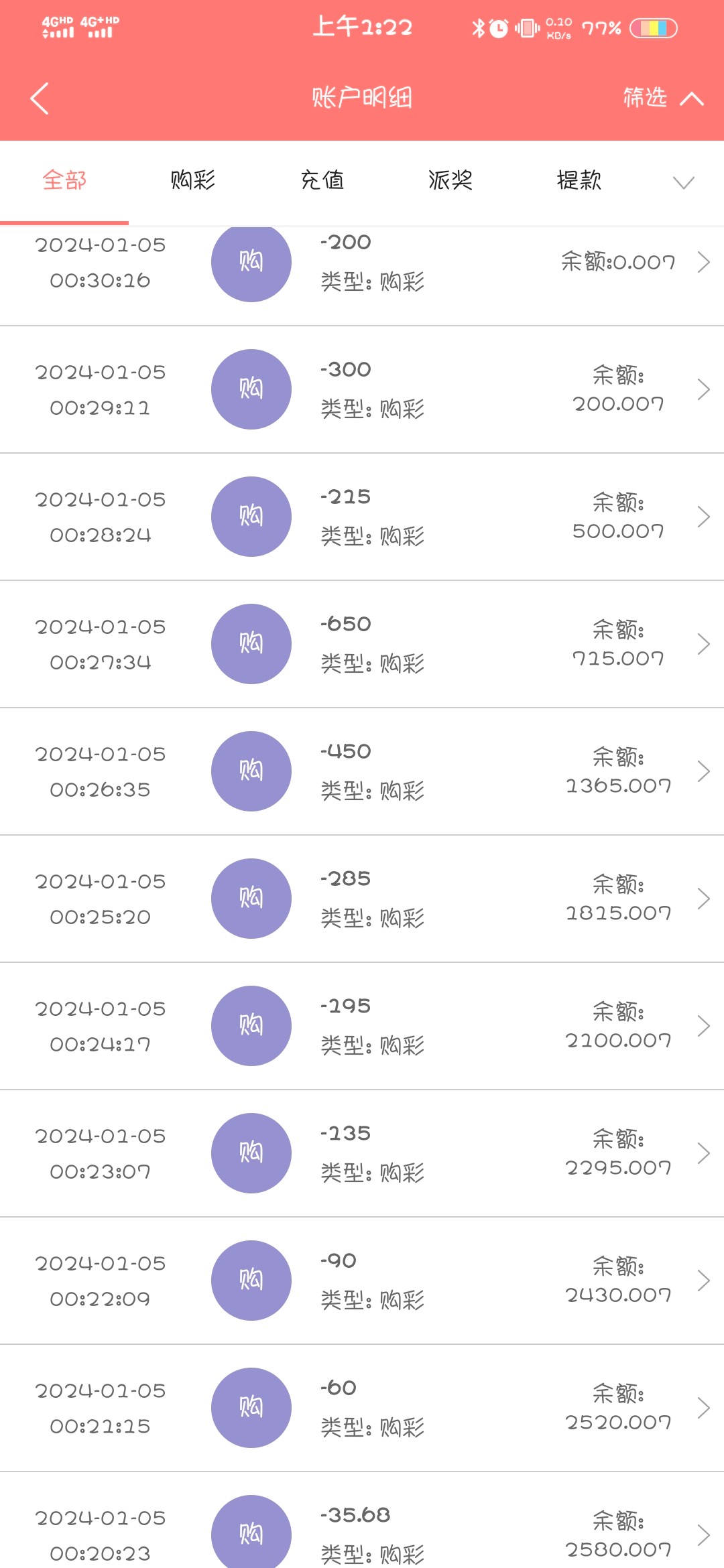Go back from the 账户明细 page

[x=40, y=99]
